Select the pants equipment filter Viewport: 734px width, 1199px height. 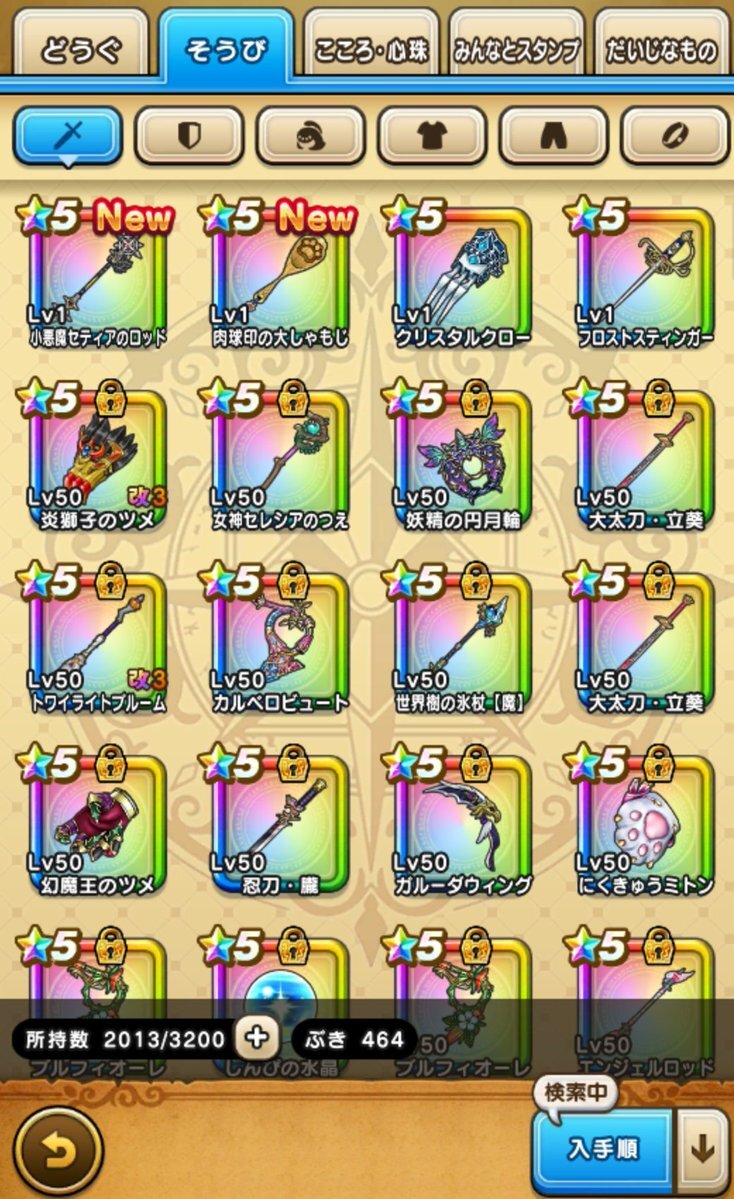tap(554, 136)
